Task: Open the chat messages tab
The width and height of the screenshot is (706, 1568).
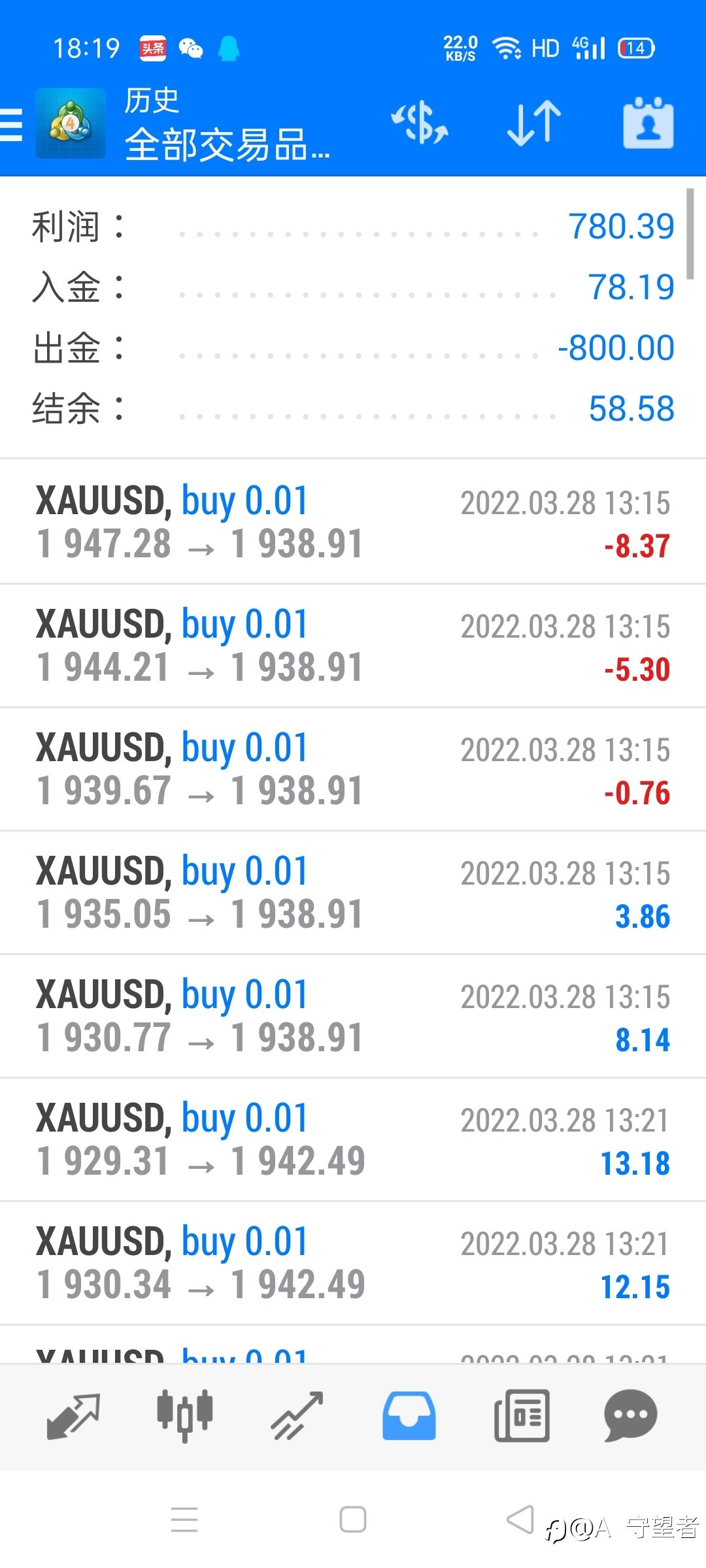Action: (x=631, y=1416)
